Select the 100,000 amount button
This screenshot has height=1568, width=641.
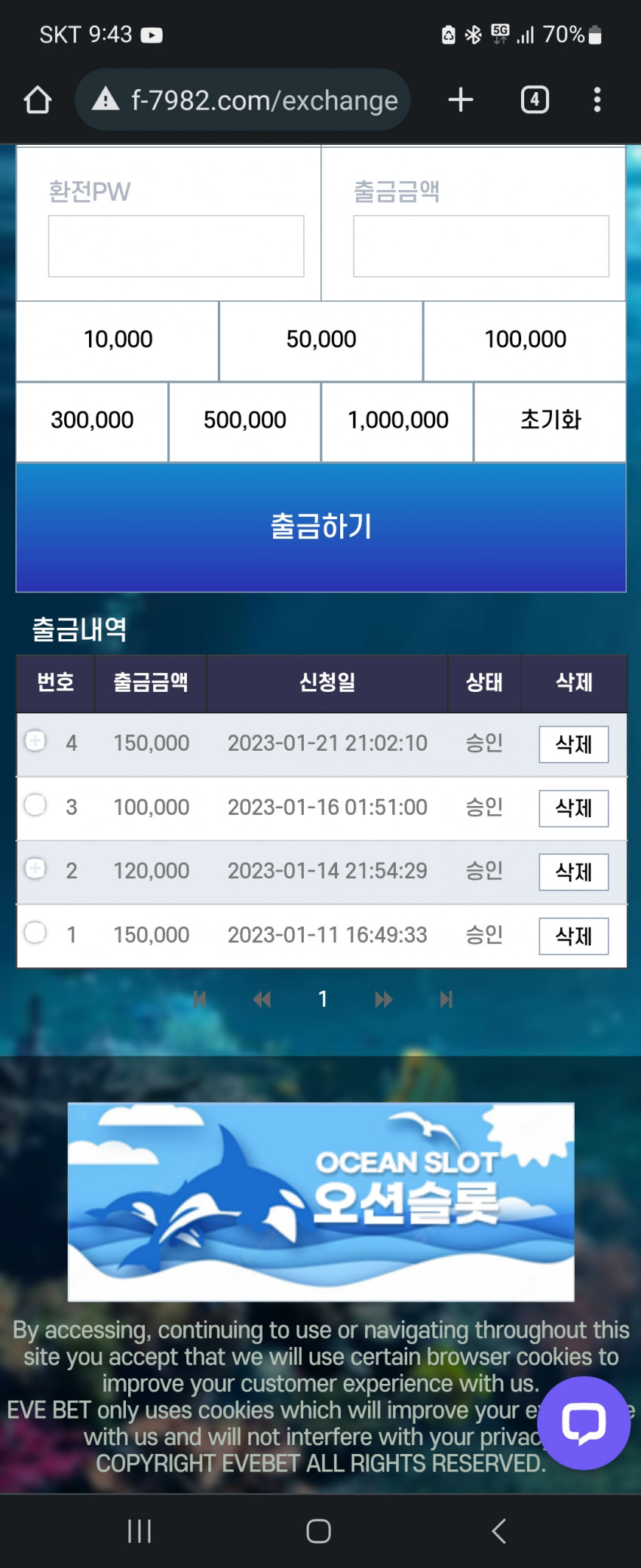pos(525,340)
